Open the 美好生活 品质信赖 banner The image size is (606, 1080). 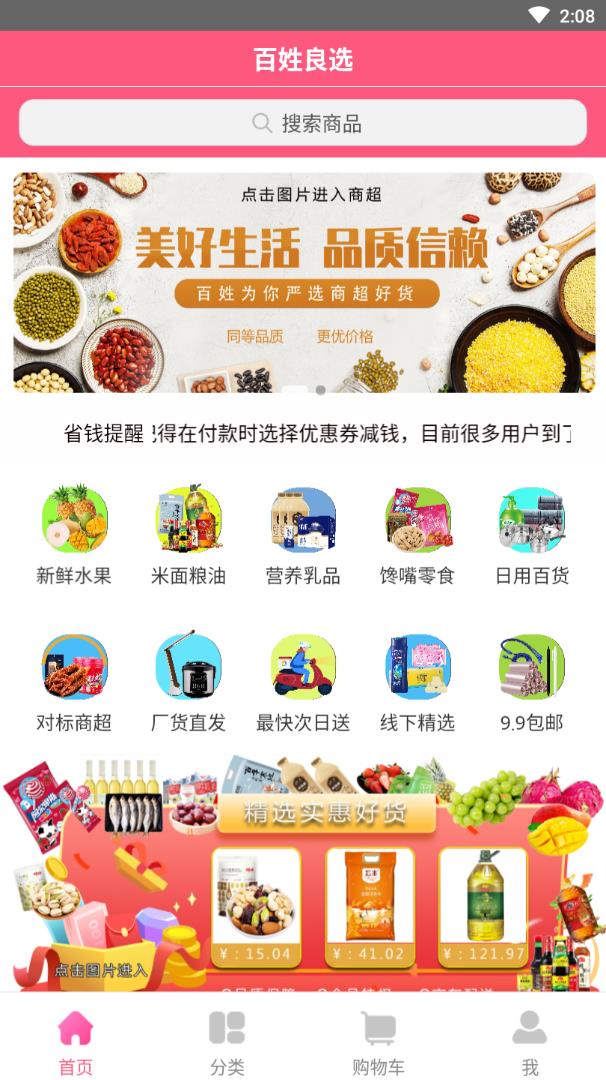pyautogui.click(x=304, y=282)
